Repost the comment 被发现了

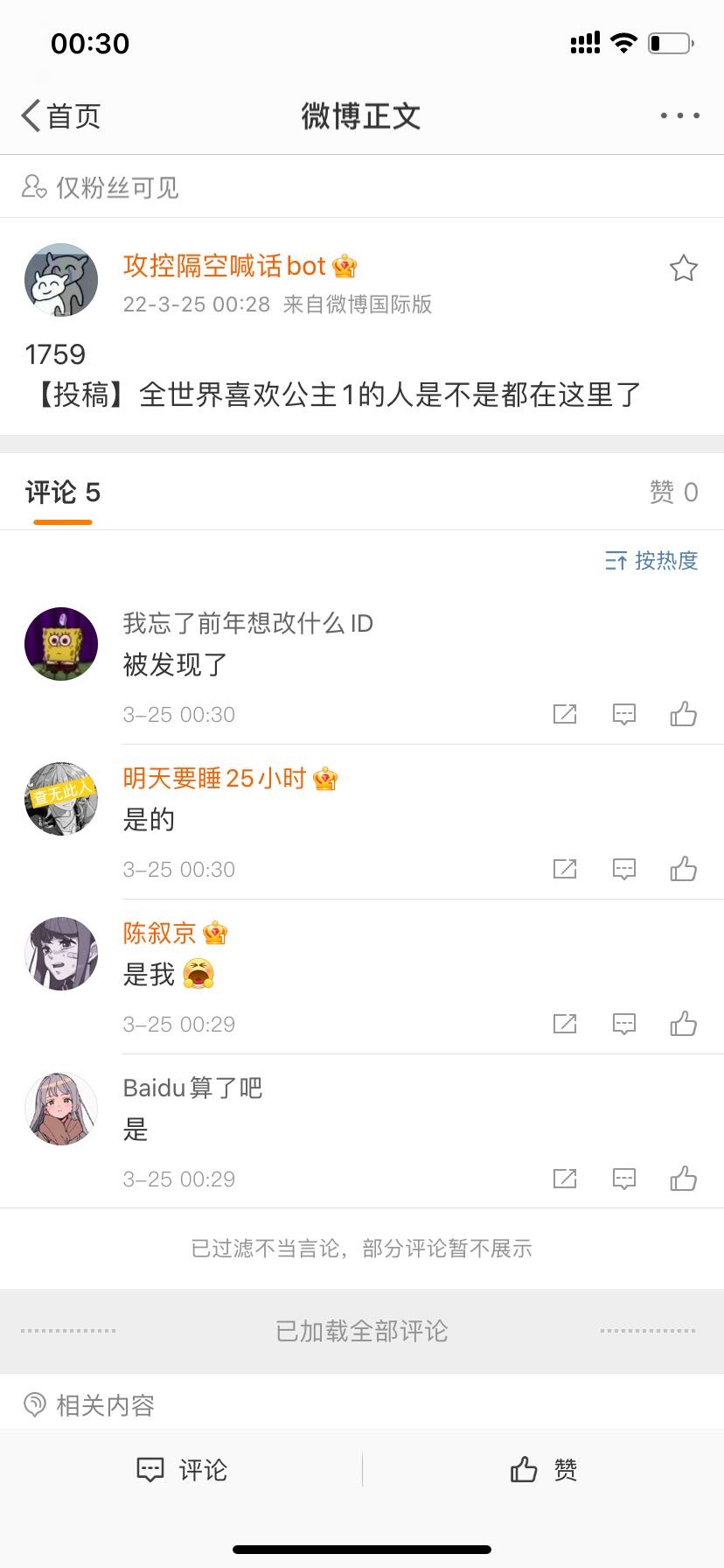tap(565, 714)
